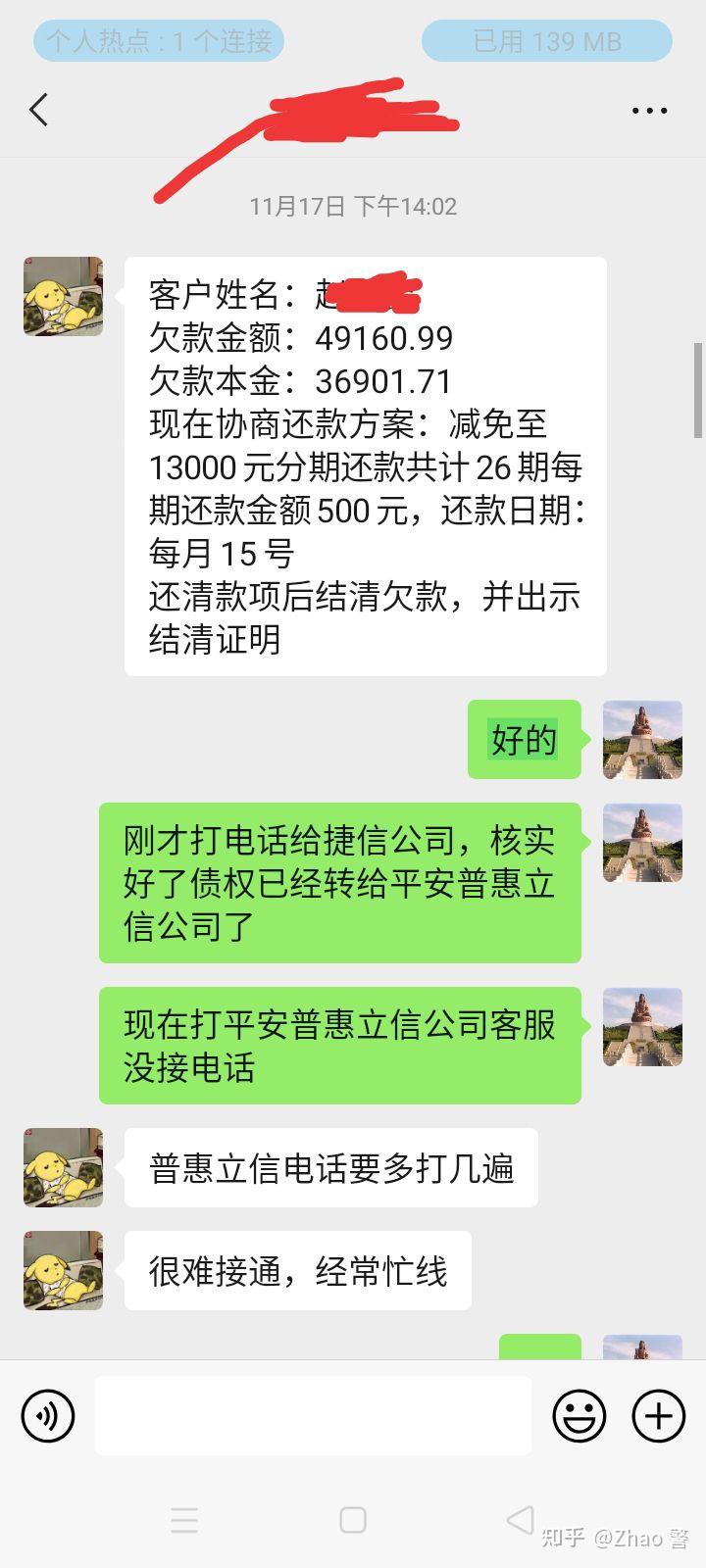
Task: Open your avatar beside the 好的 message
Action: pyautogui.click(x=642, y=740)
